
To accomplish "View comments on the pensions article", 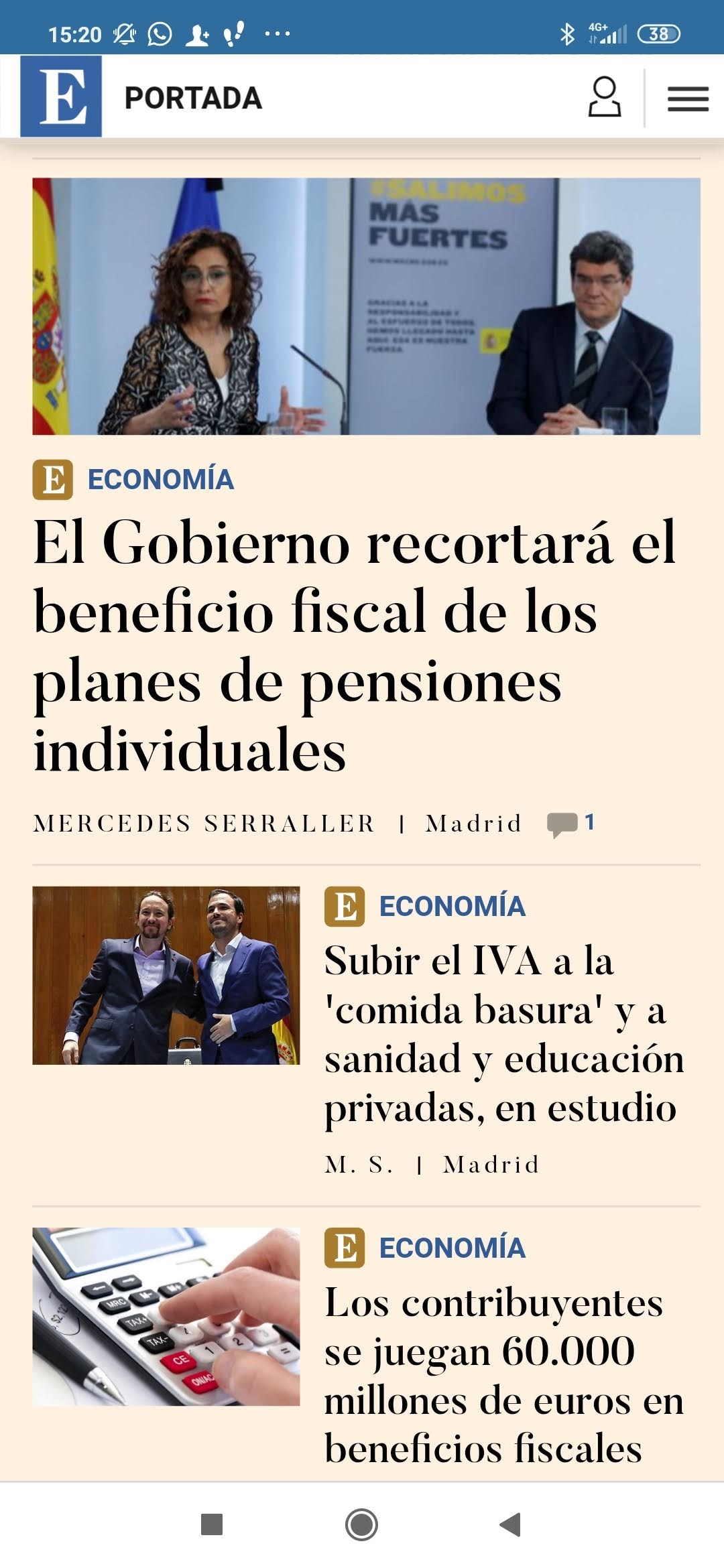I will [x=570, y=823].
